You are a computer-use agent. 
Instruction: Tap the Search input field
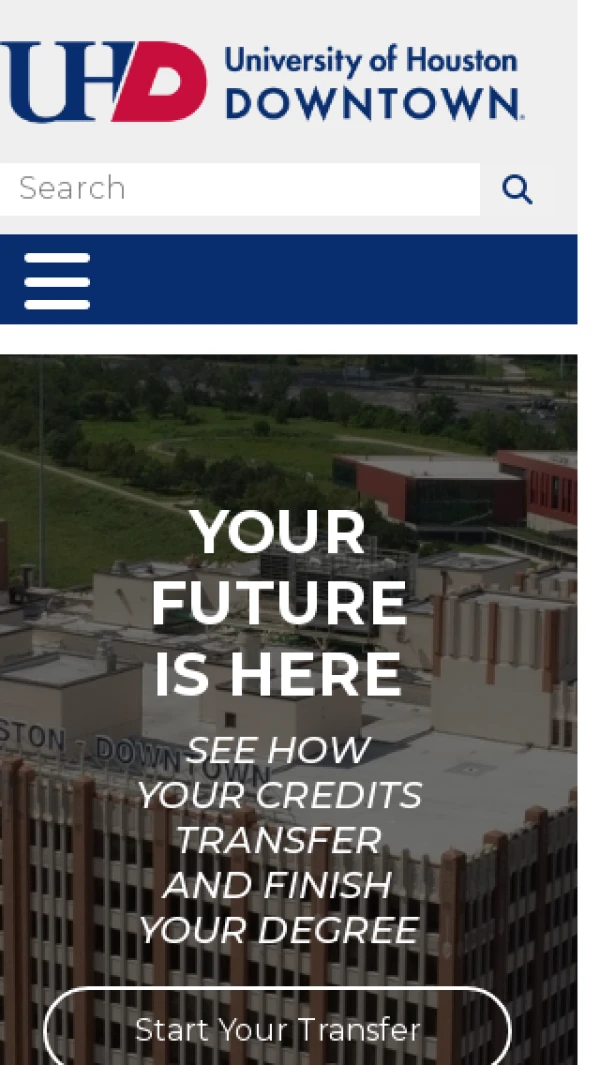click(x=238, y=189)
